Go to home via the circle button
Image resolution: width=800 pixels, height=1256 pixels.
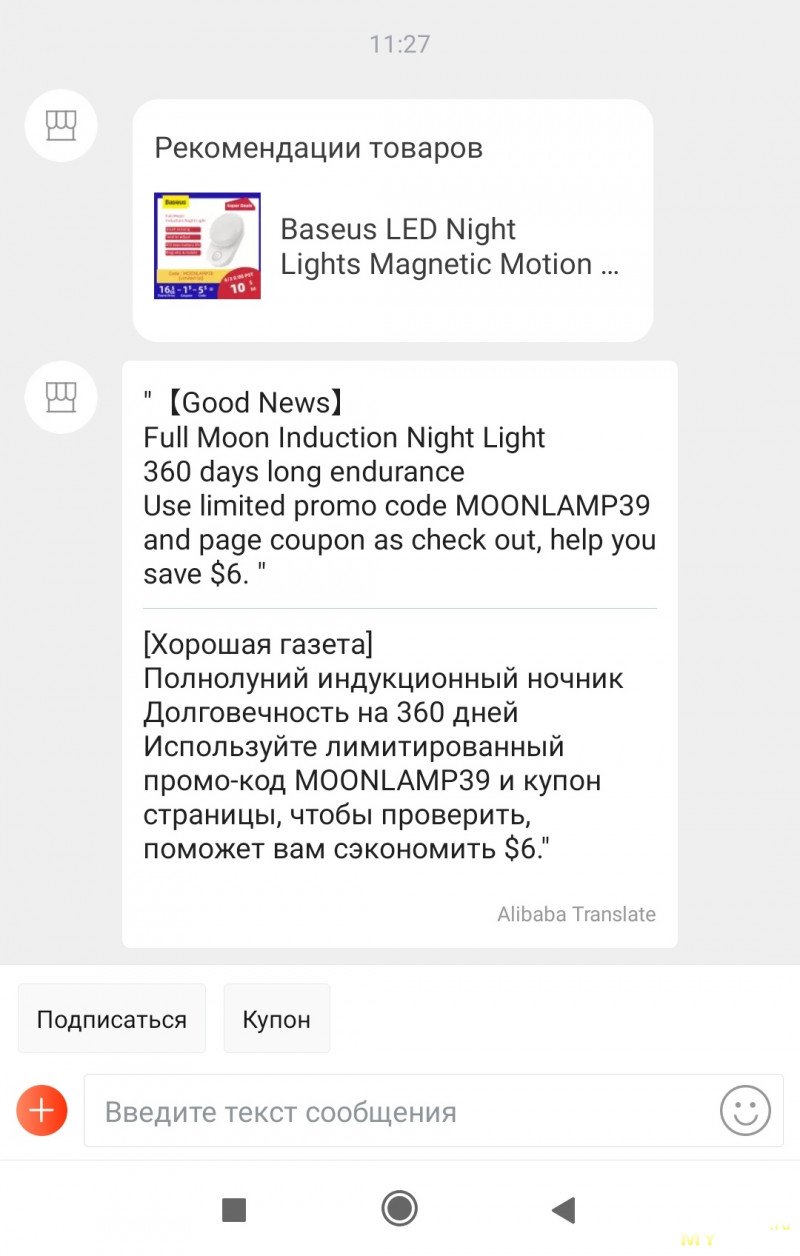(399, 1209)
